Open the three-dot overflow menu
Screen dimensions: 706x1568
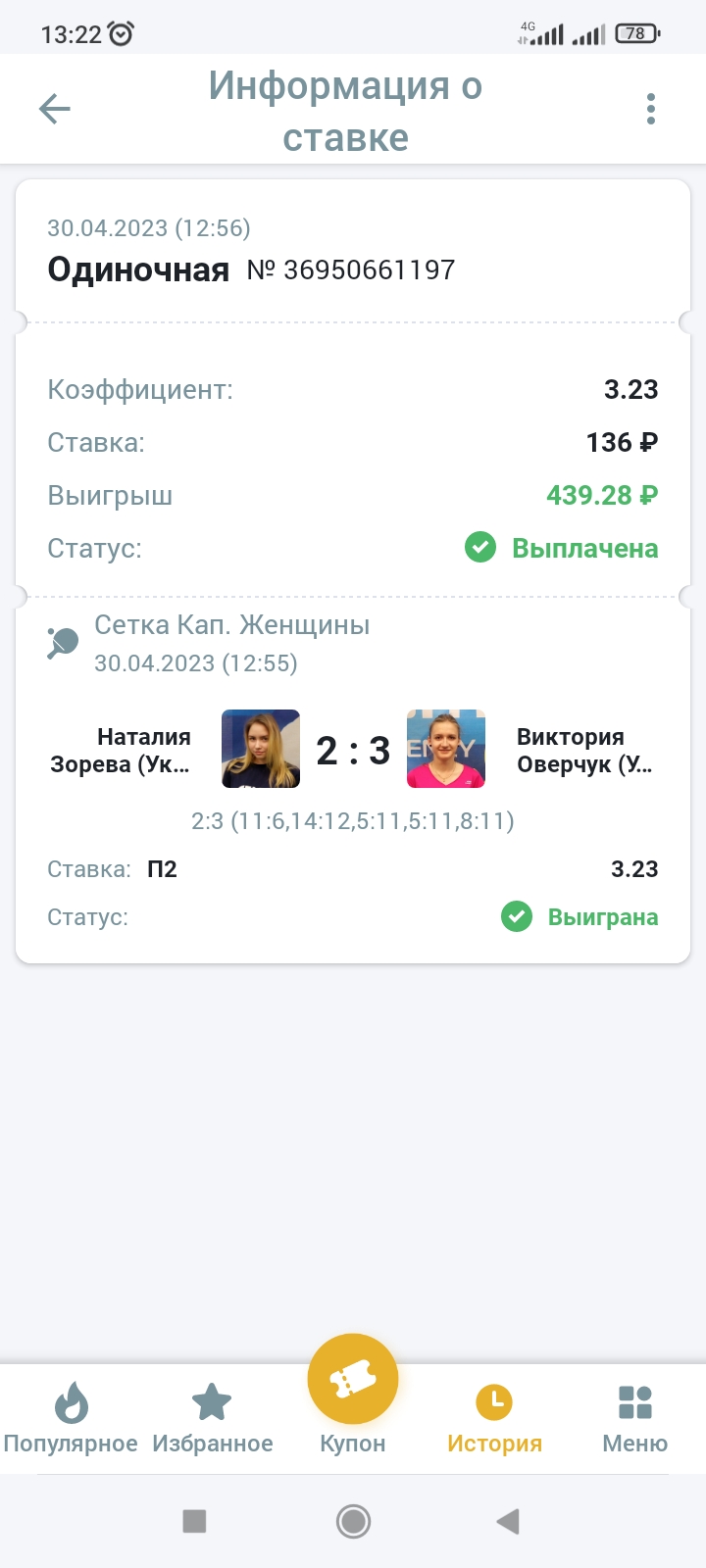coord(650,109)
